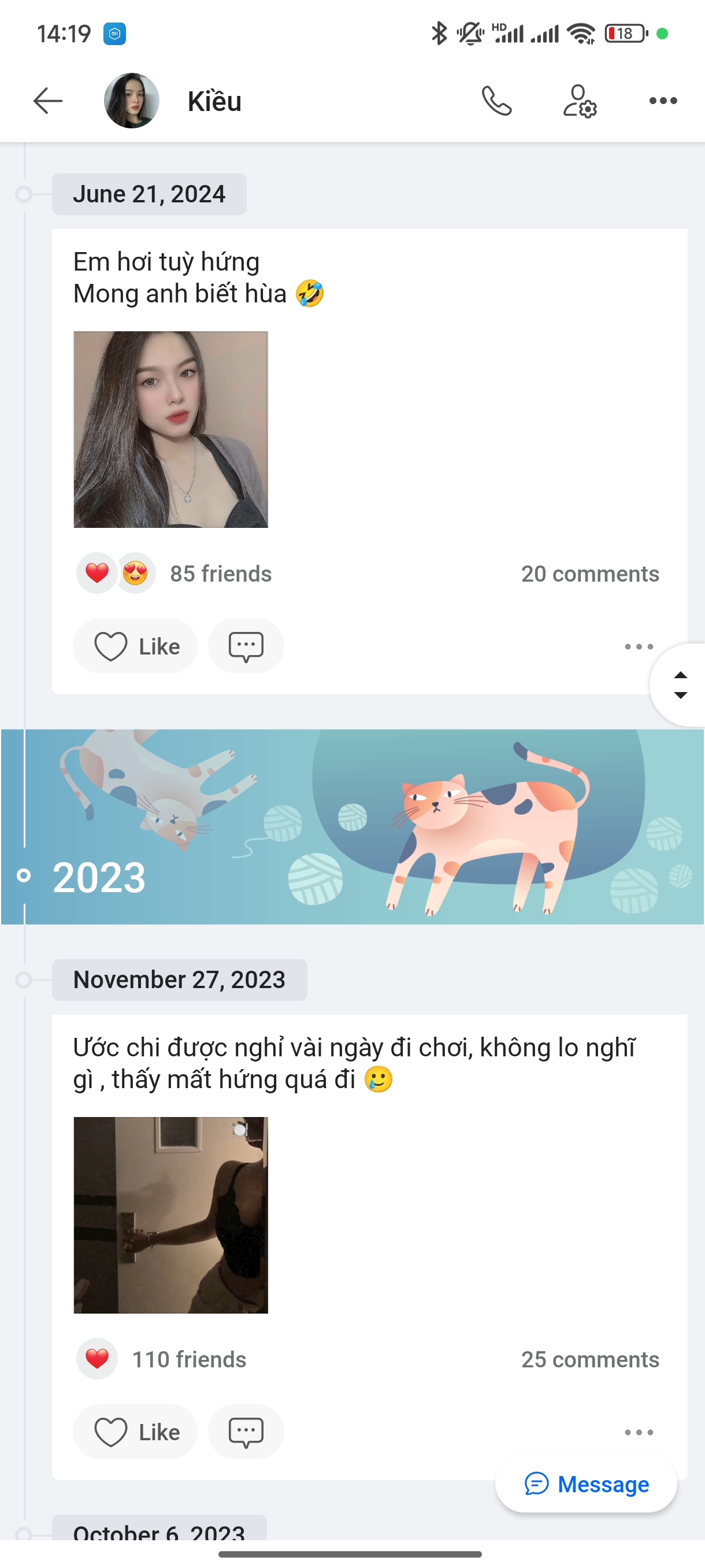705x1568 pixels.
Task: See the 110 friends who reacted
Action: [189, 1360]
